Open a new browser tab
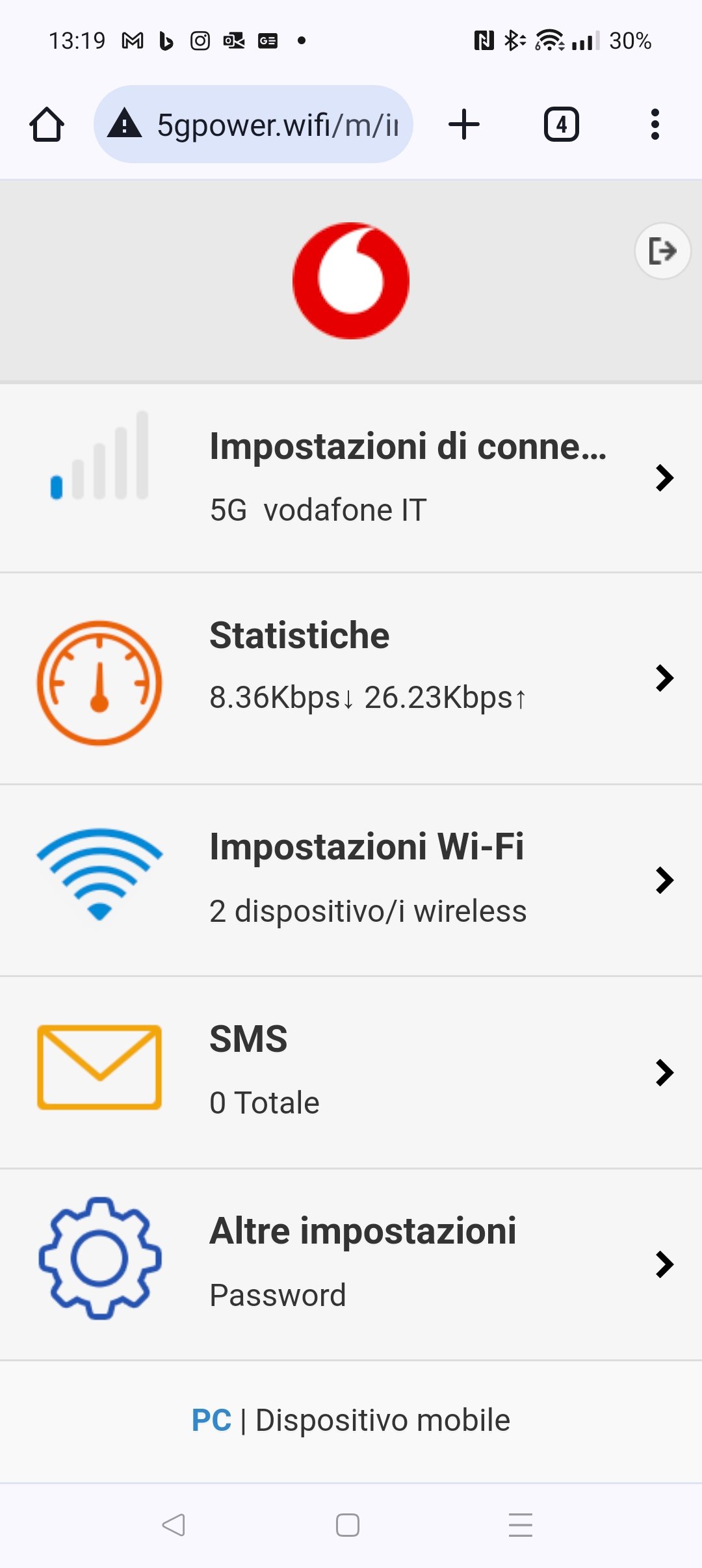The width and height of the screenshot is (702, 1568). click(464, 124)
